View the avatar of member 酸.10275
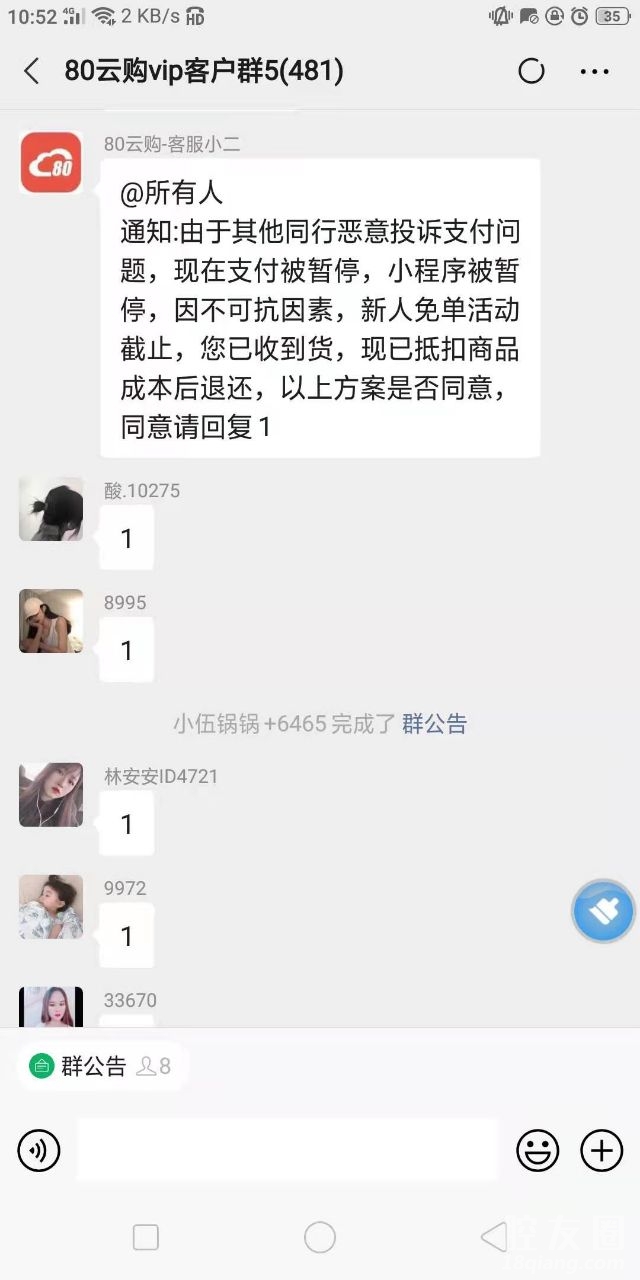 (x=51, y=509)
